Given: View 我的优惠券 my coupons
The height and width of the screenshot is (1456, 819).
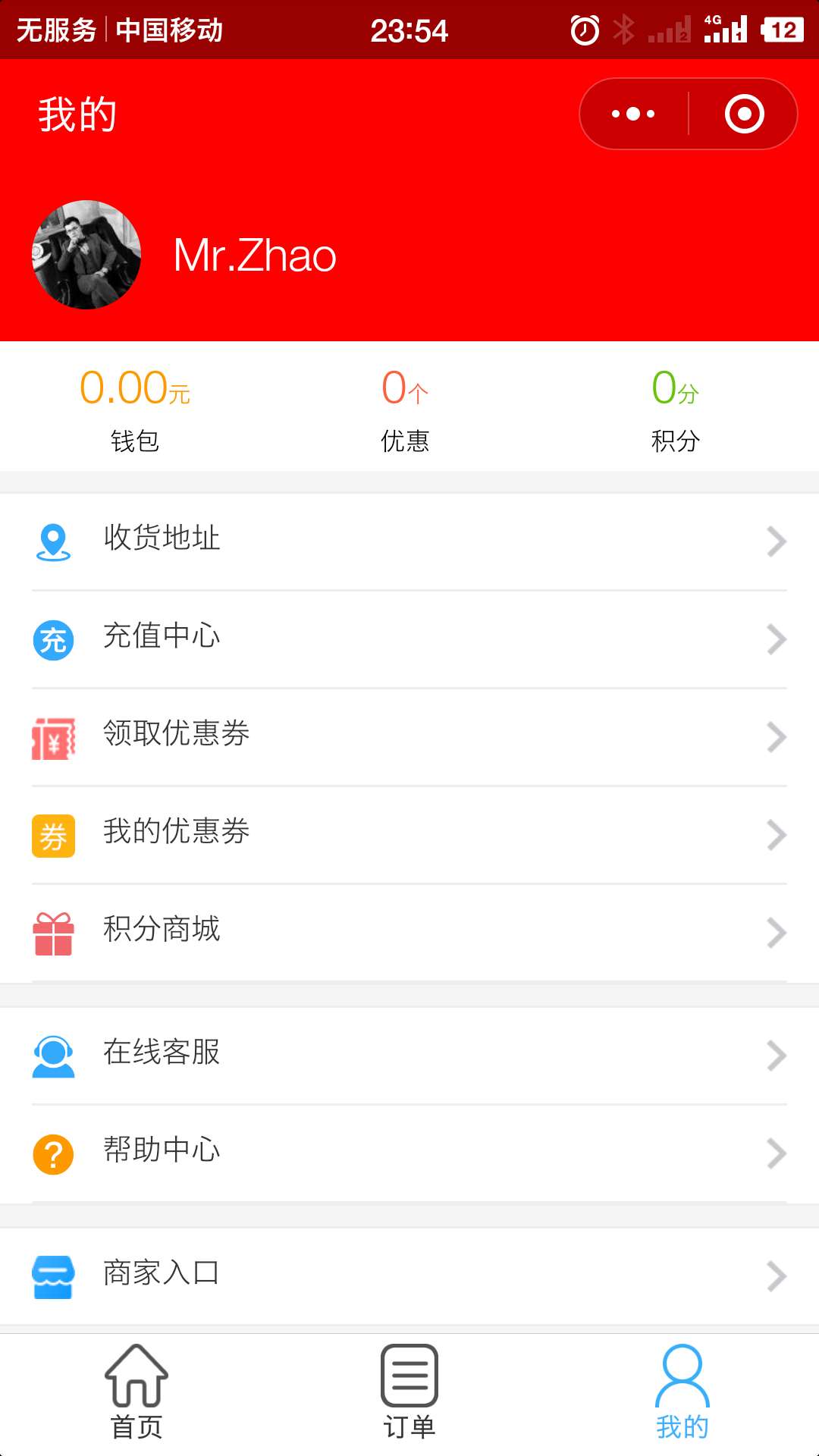Looking at the screenshot, I should coord(409,834).
